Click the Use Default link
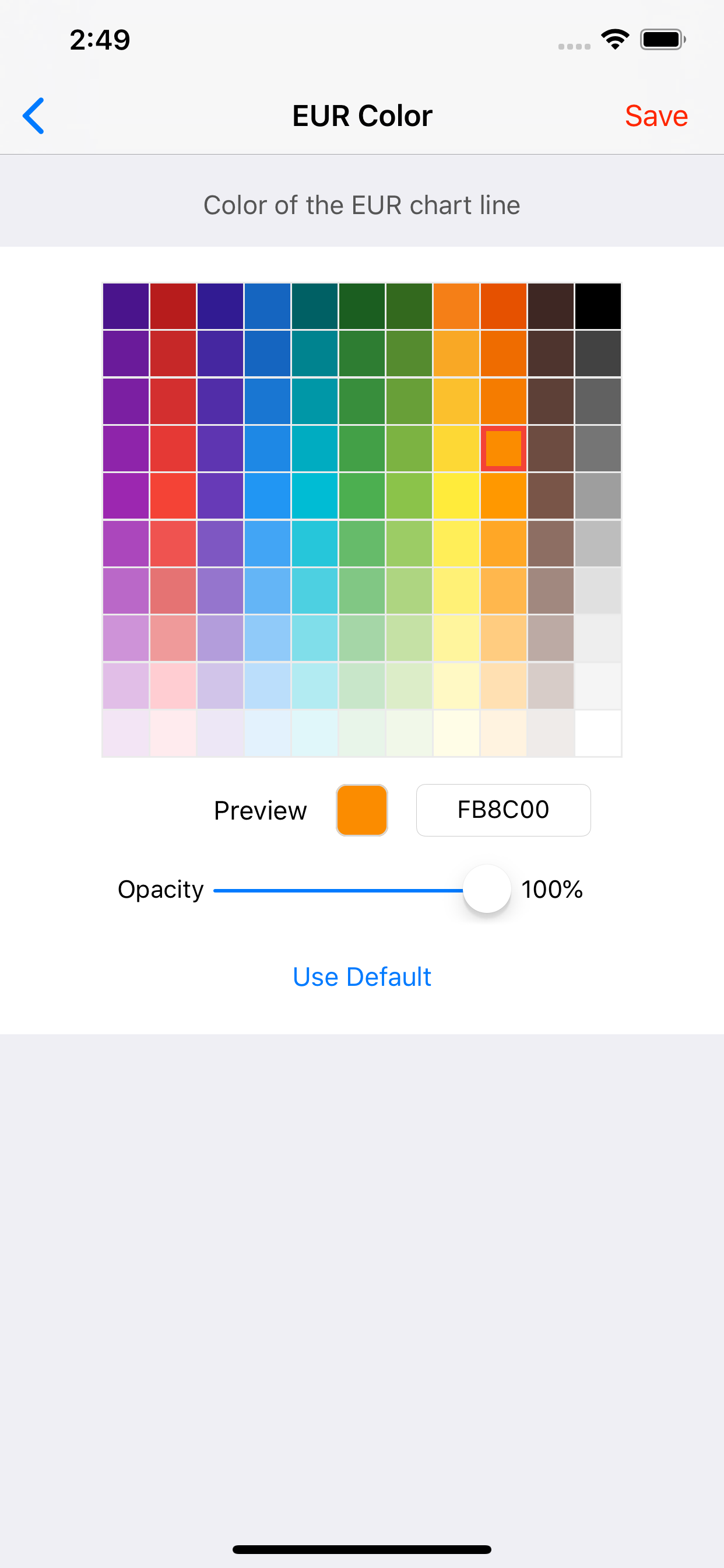 point(362,977)
